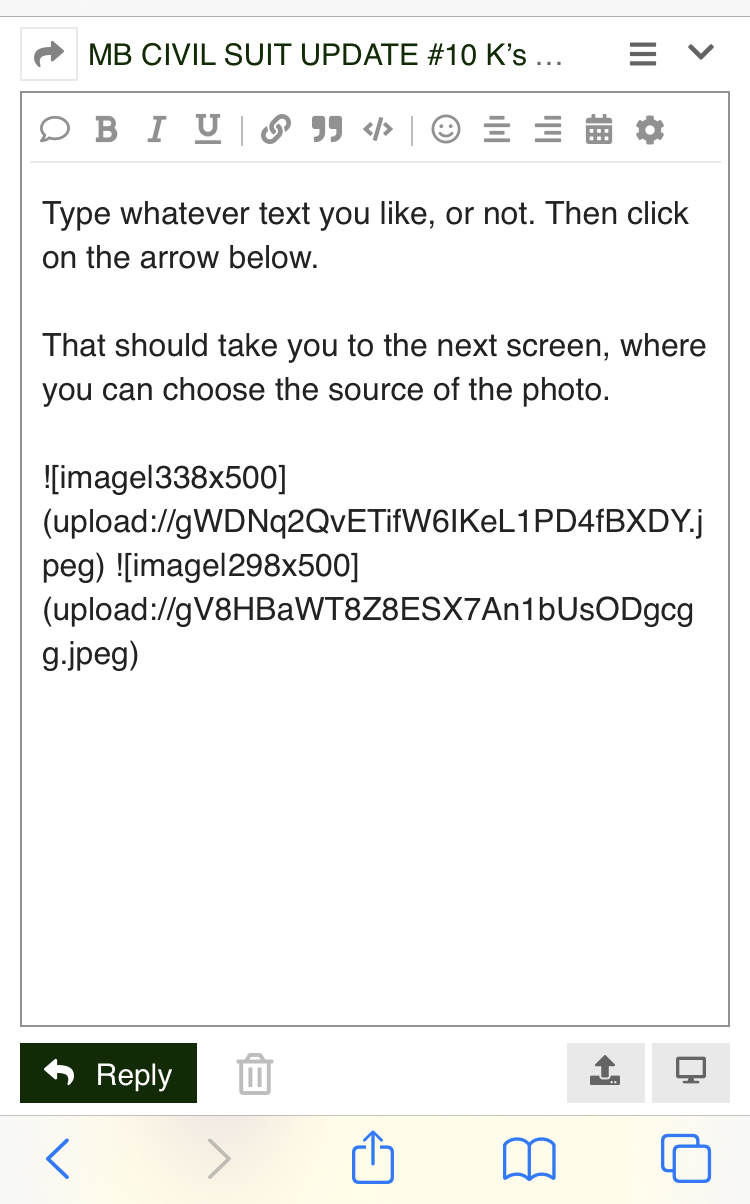Submit the post with Reply button
750x1204 pixels.
point(109,1073)
